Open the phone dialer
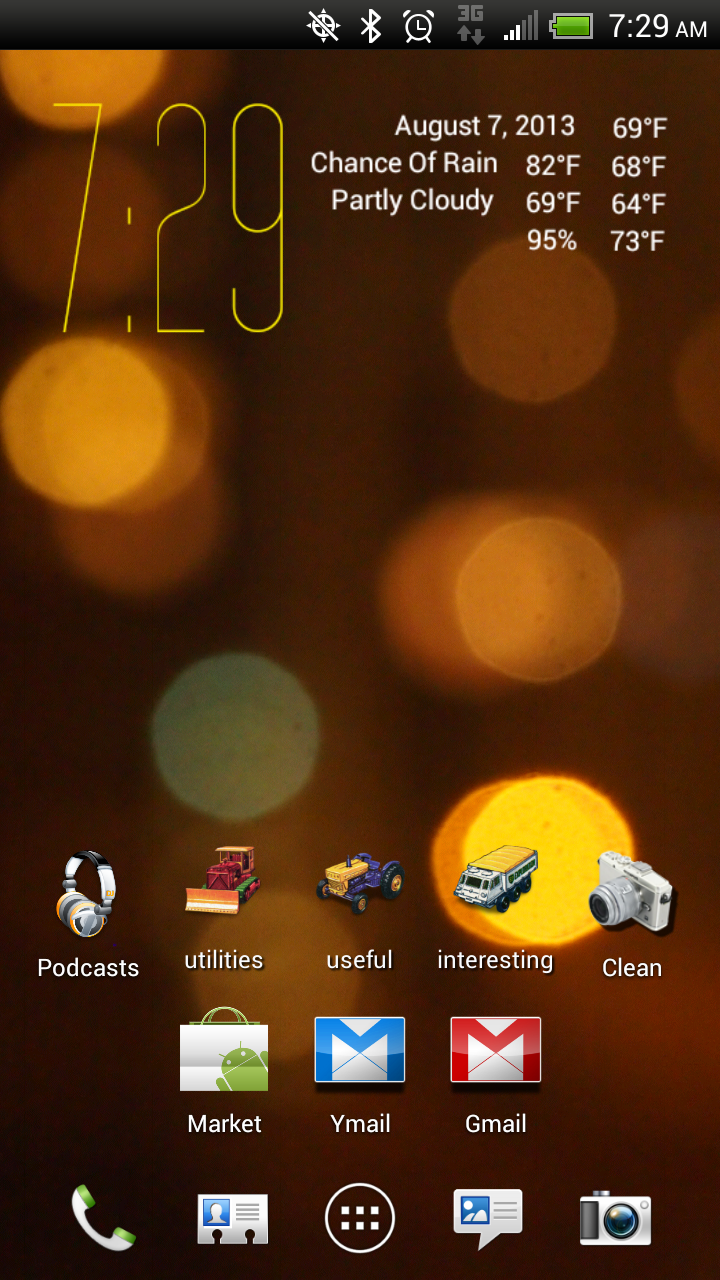The height and width of the screenshot is (1280, 720). coord(101,1217)
